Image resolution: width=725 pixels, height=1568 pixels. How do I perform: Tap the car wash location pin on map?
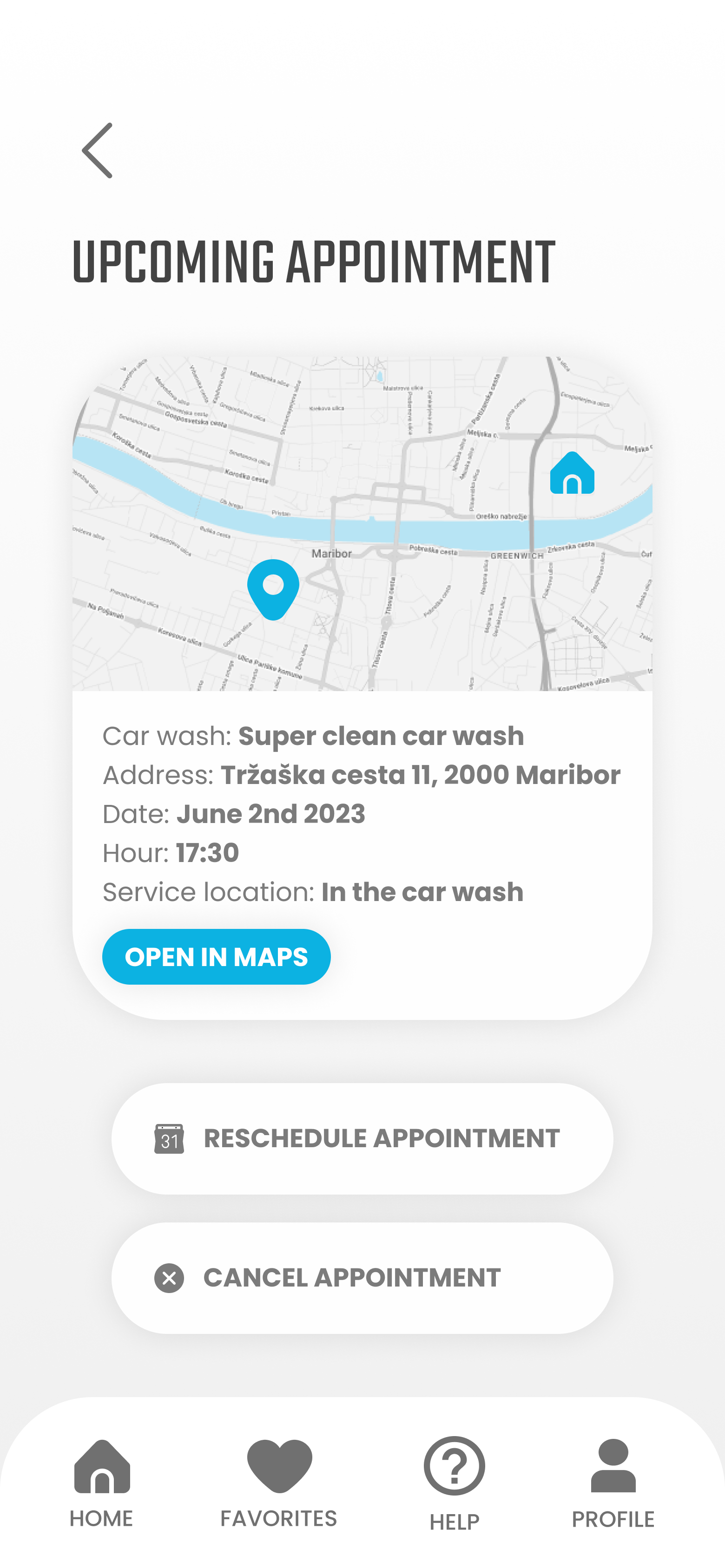(x=273, y=588)
